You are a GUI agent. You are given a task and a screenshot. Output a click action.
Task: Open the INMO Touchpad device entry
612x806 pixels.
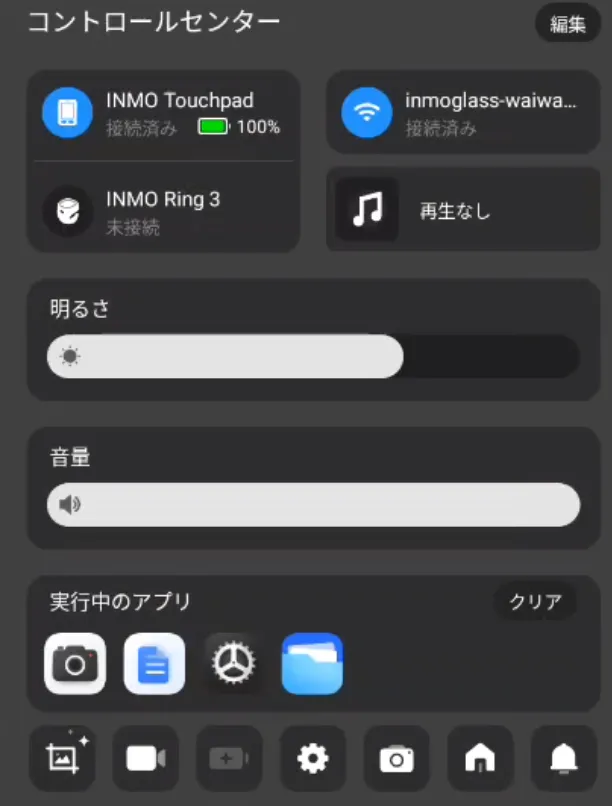point(164,113)
